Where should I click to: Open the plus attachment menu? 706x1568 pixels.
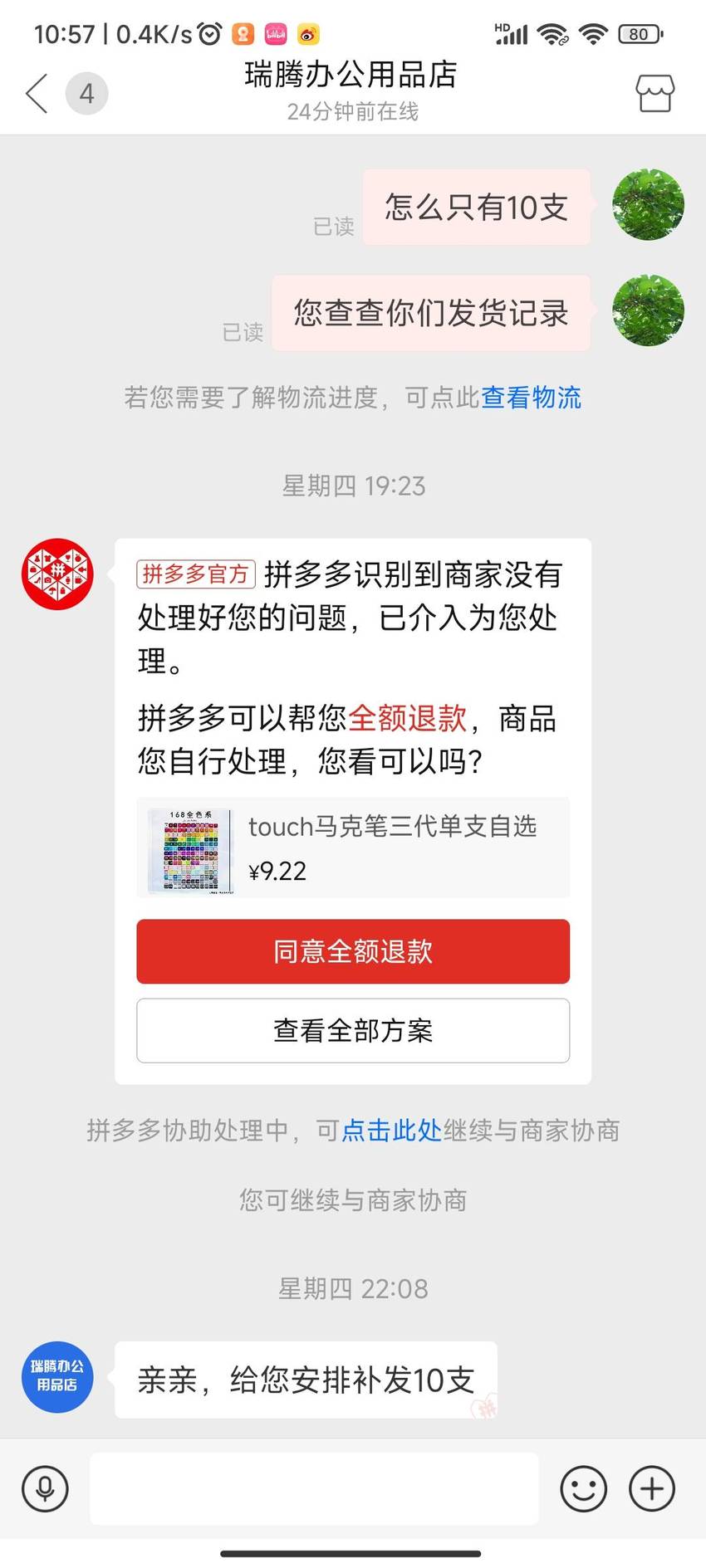652,1488
